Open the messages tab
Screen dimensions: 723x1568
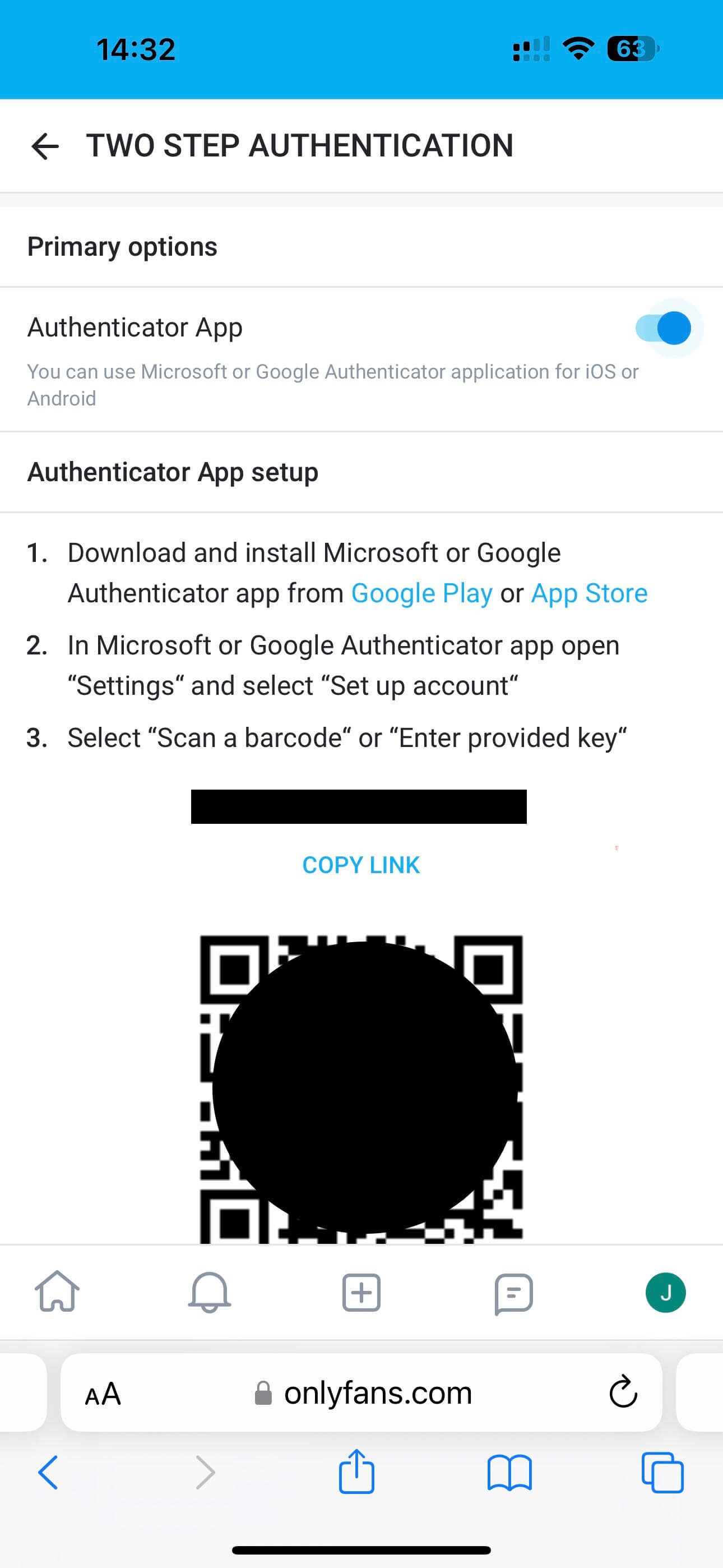pyautogui.click(x=513, y=1292)
